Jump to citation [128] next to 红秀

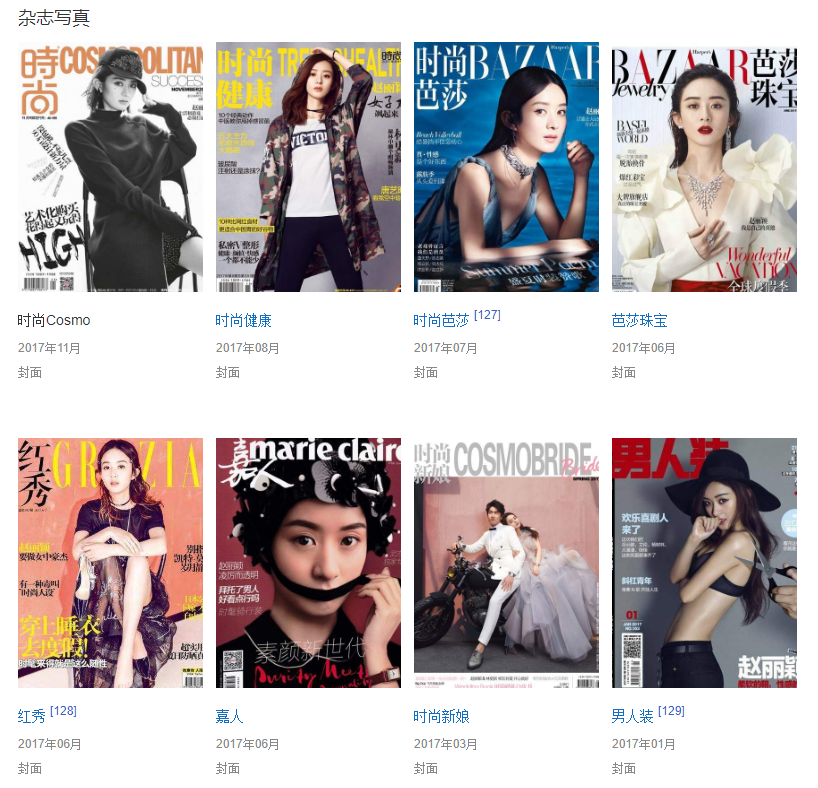[x=63, y=711]
